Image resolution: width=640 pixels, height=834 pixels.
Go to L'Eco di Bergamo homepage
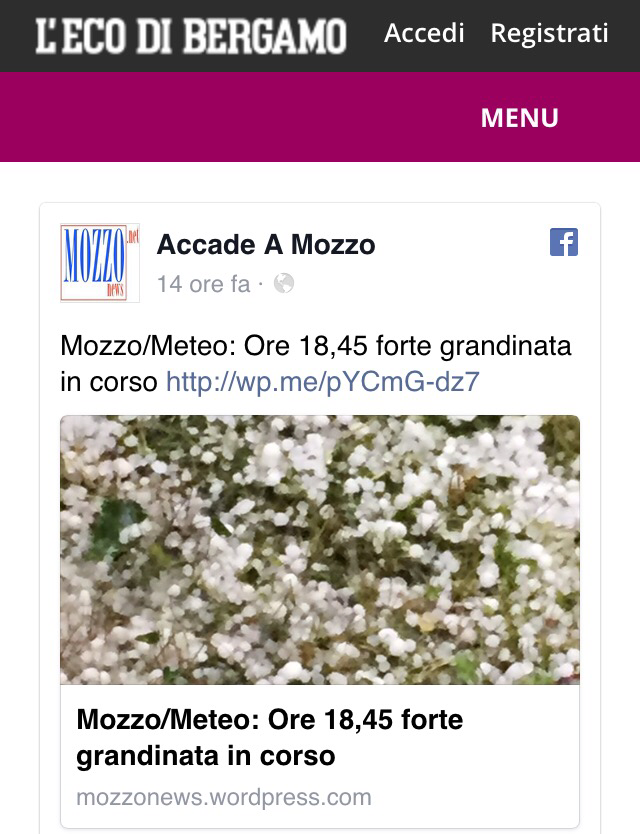[x=190, y=36]
